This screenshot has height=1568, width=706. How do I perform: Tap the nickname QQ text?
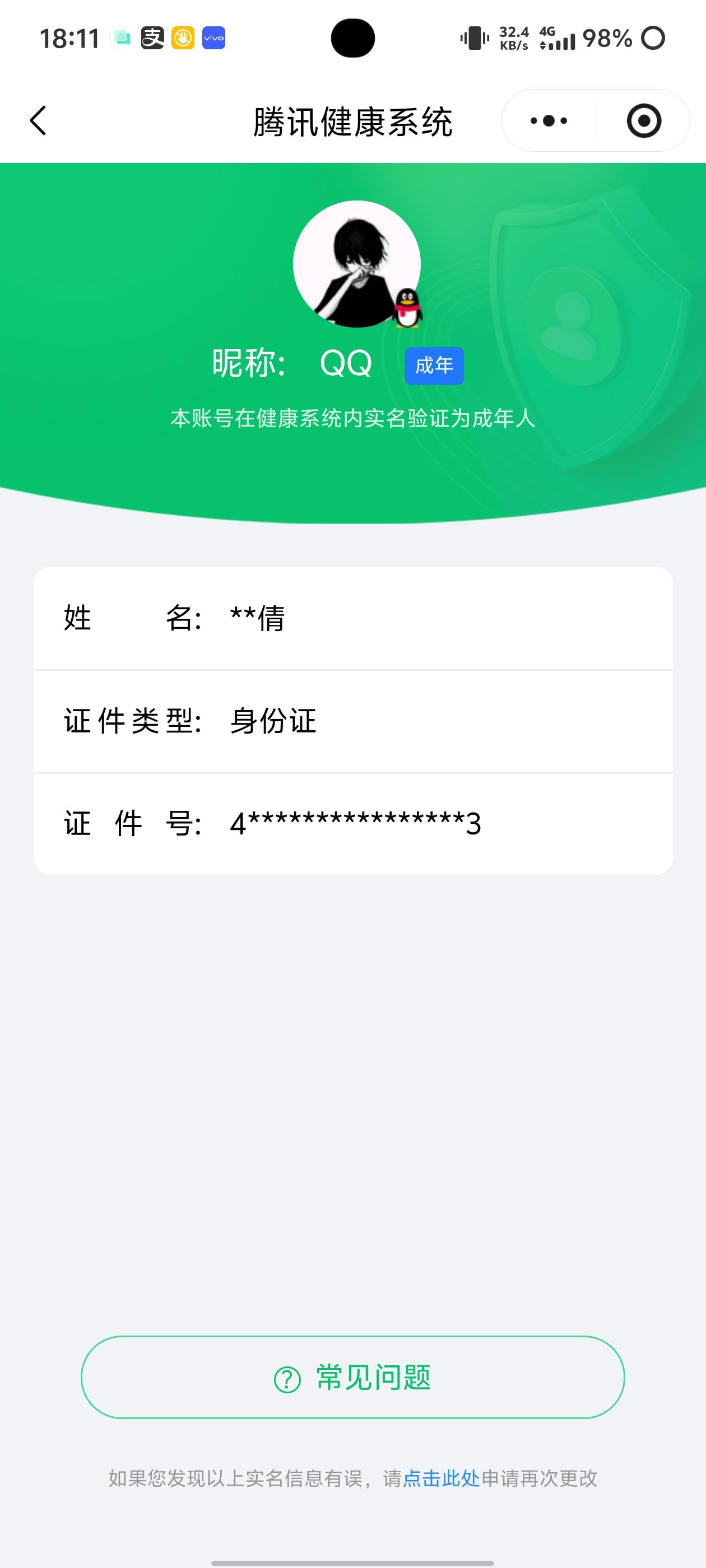coord(348,363)
